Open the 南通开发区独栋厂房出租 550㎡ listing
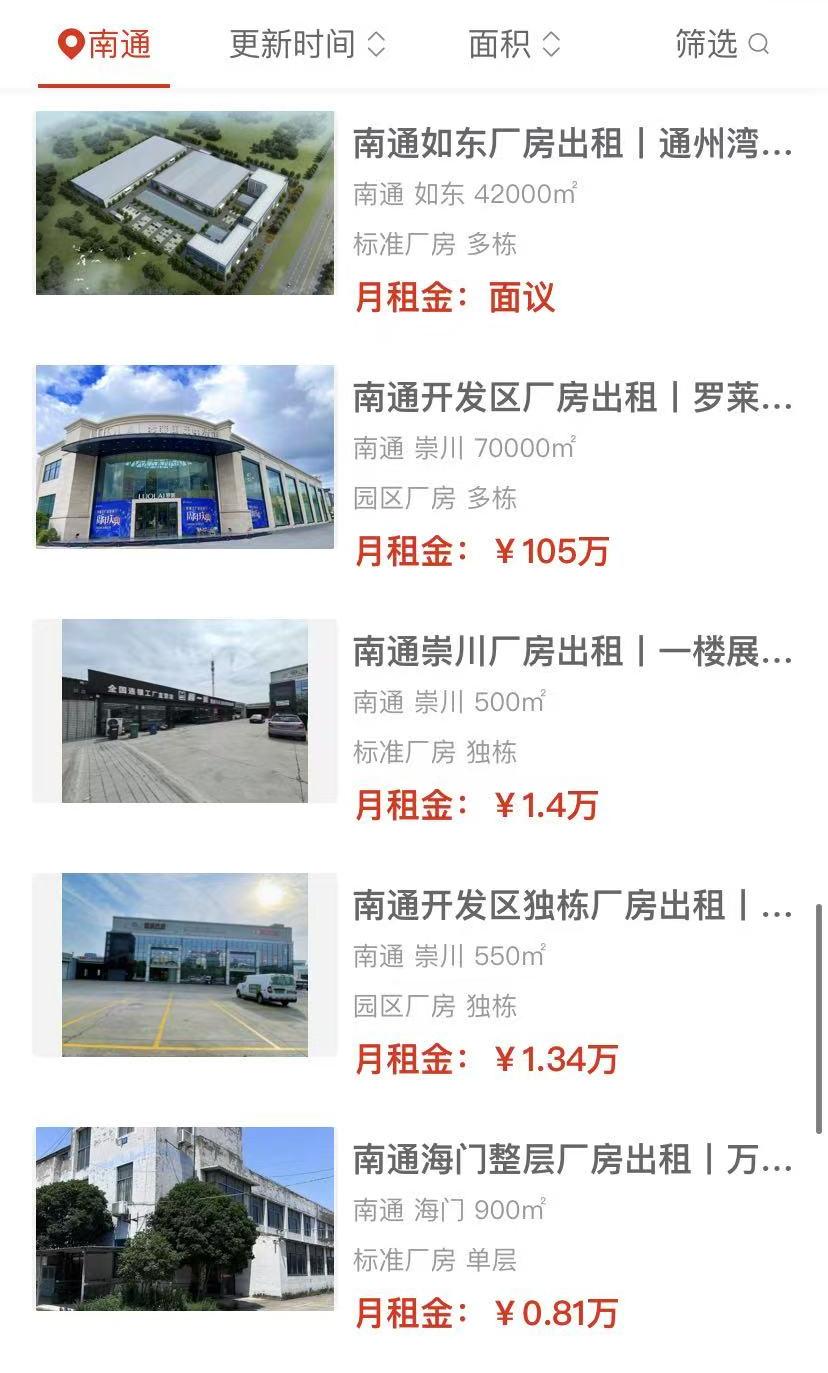The height and width of the screenshot is (1373, 828). click(572, 907)
